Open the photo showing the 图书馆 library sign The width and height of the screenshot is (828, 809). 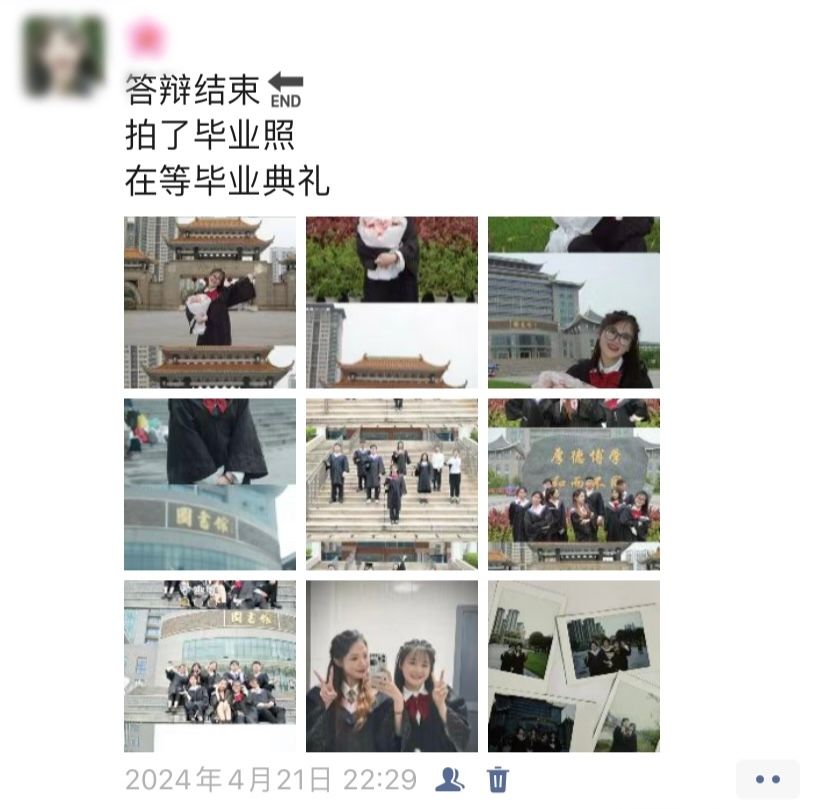[x=210, y=484]
